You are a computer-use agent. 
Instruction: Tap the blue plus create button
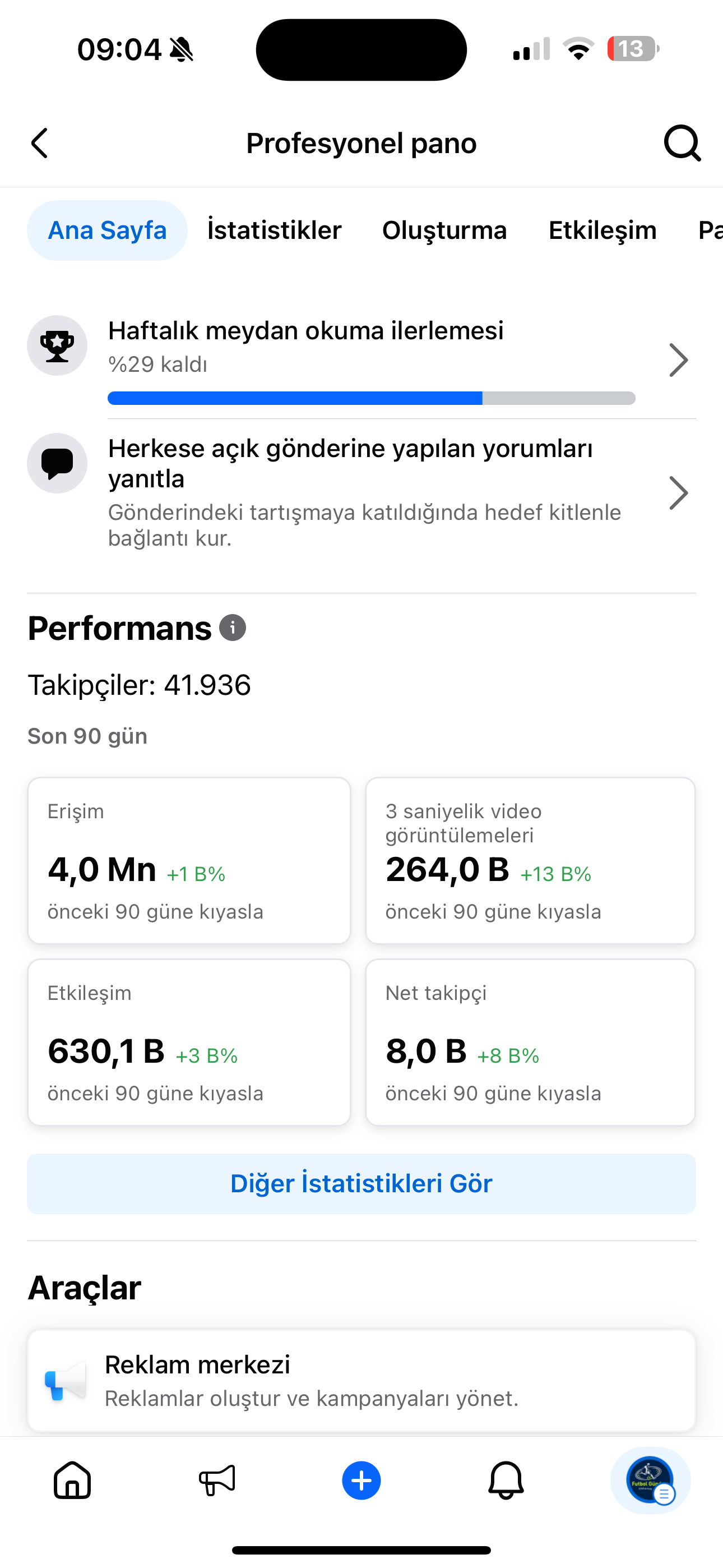pos(361,1481)
